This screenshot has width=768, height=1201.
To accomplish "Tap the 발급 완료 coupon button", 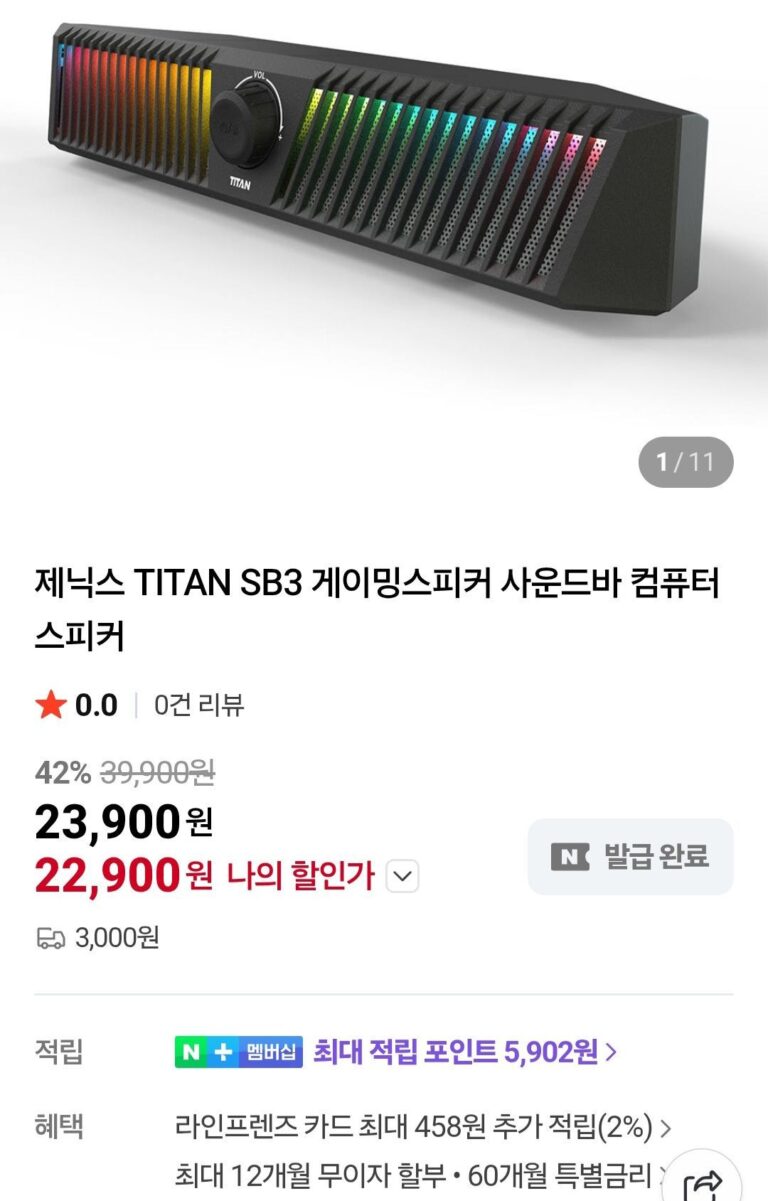I will pos(630,857).
